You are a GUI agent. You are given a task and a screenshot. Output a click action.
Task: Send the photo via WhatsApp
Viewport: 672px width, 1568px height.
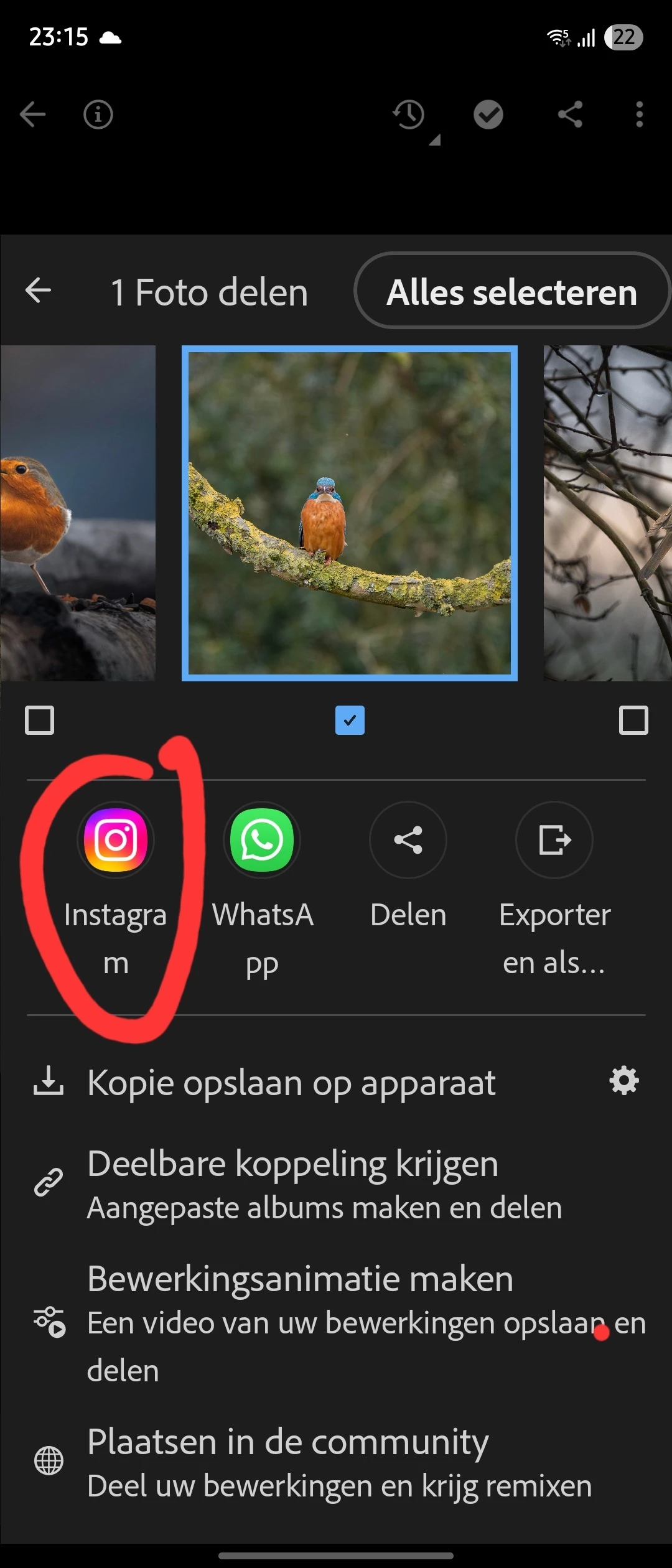tap(262, 840)
